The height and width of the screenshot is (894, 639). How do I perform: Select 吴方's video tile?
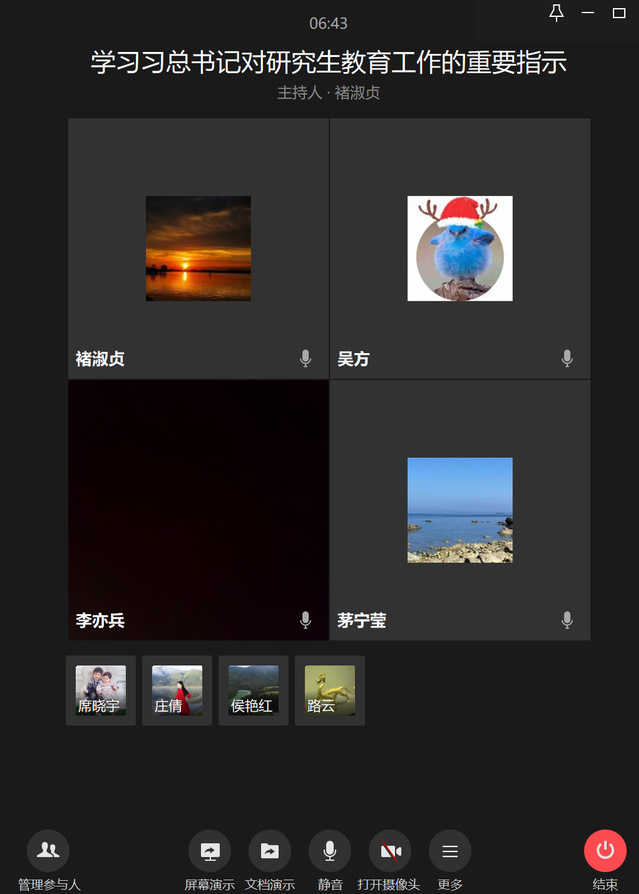tap(460, 248)
